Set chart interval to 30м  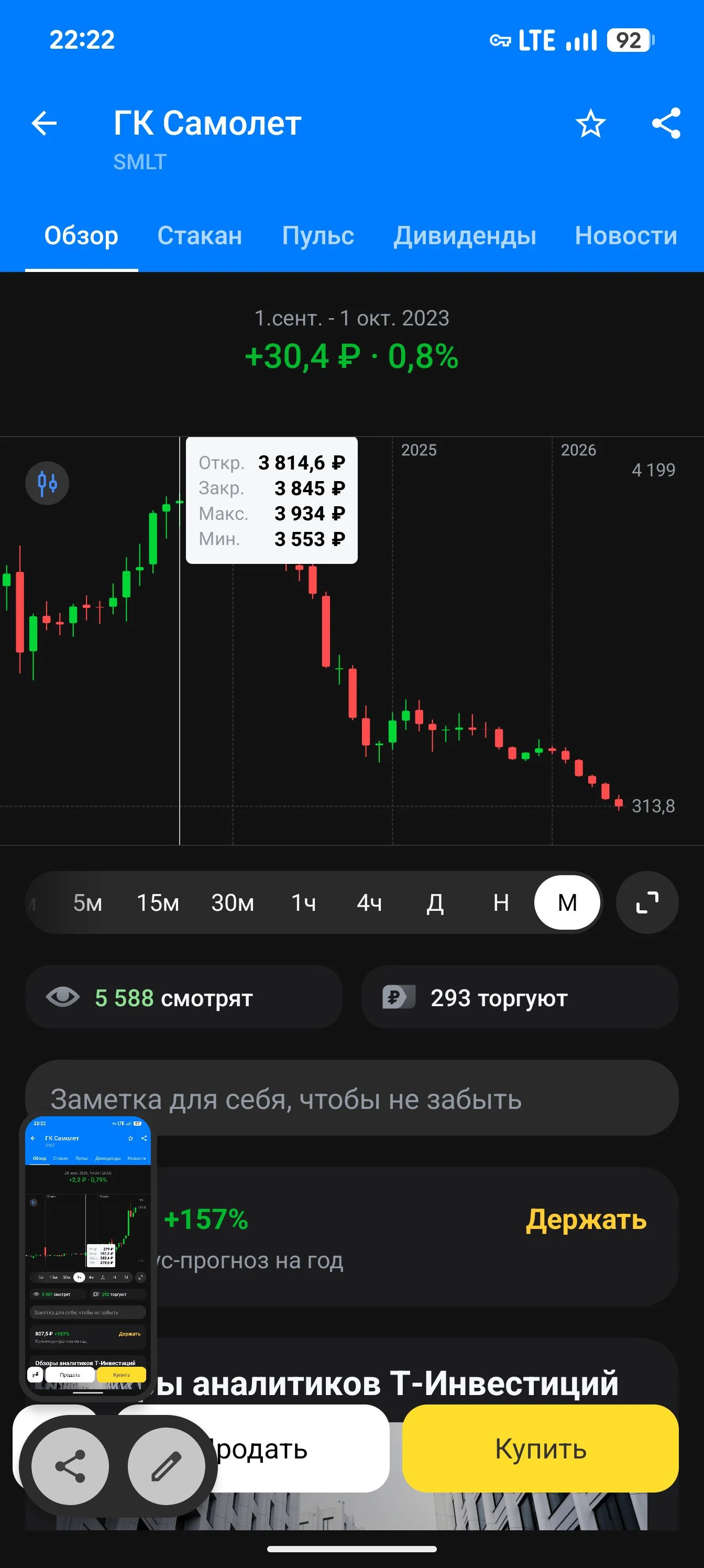pyautogui.click(x=233, y=902)
